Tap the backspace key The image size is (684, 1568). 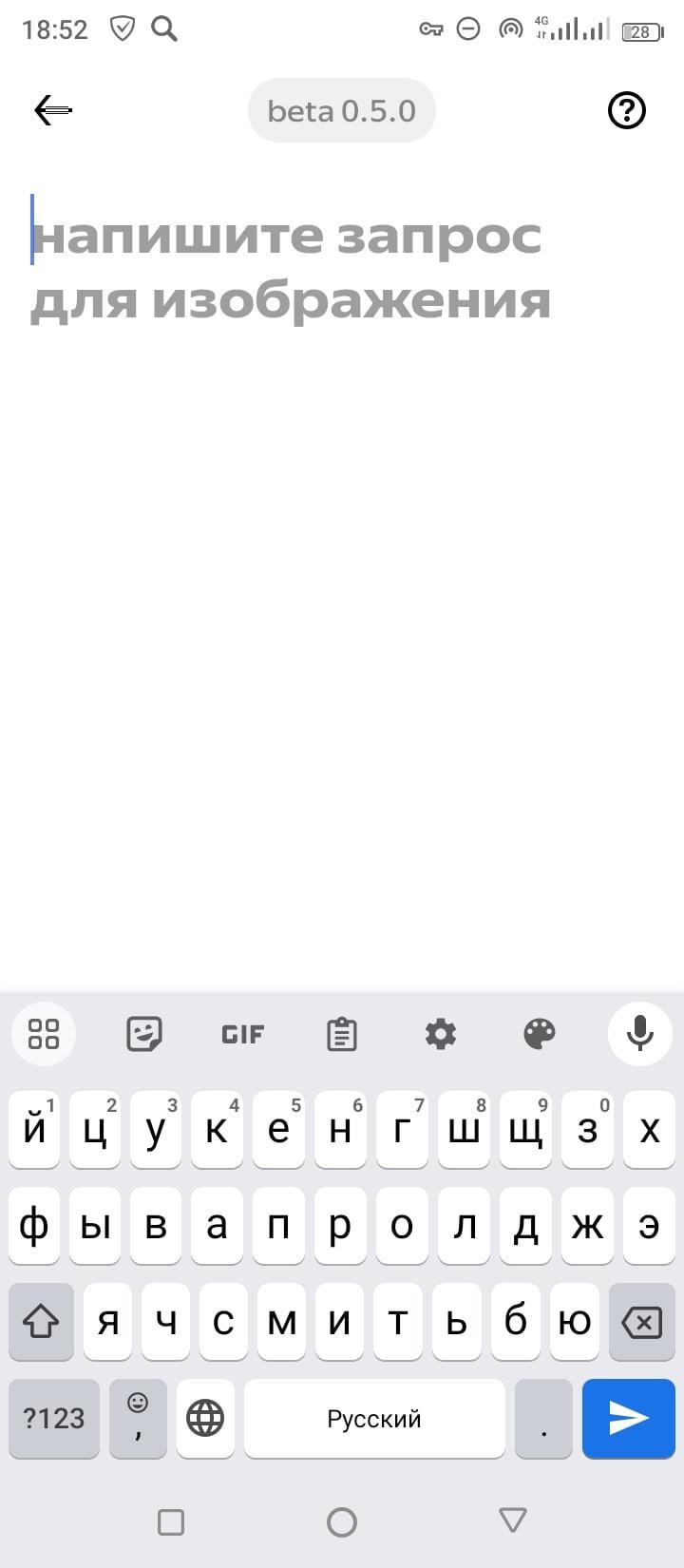pyautogui.click(x=641, y=1321)
